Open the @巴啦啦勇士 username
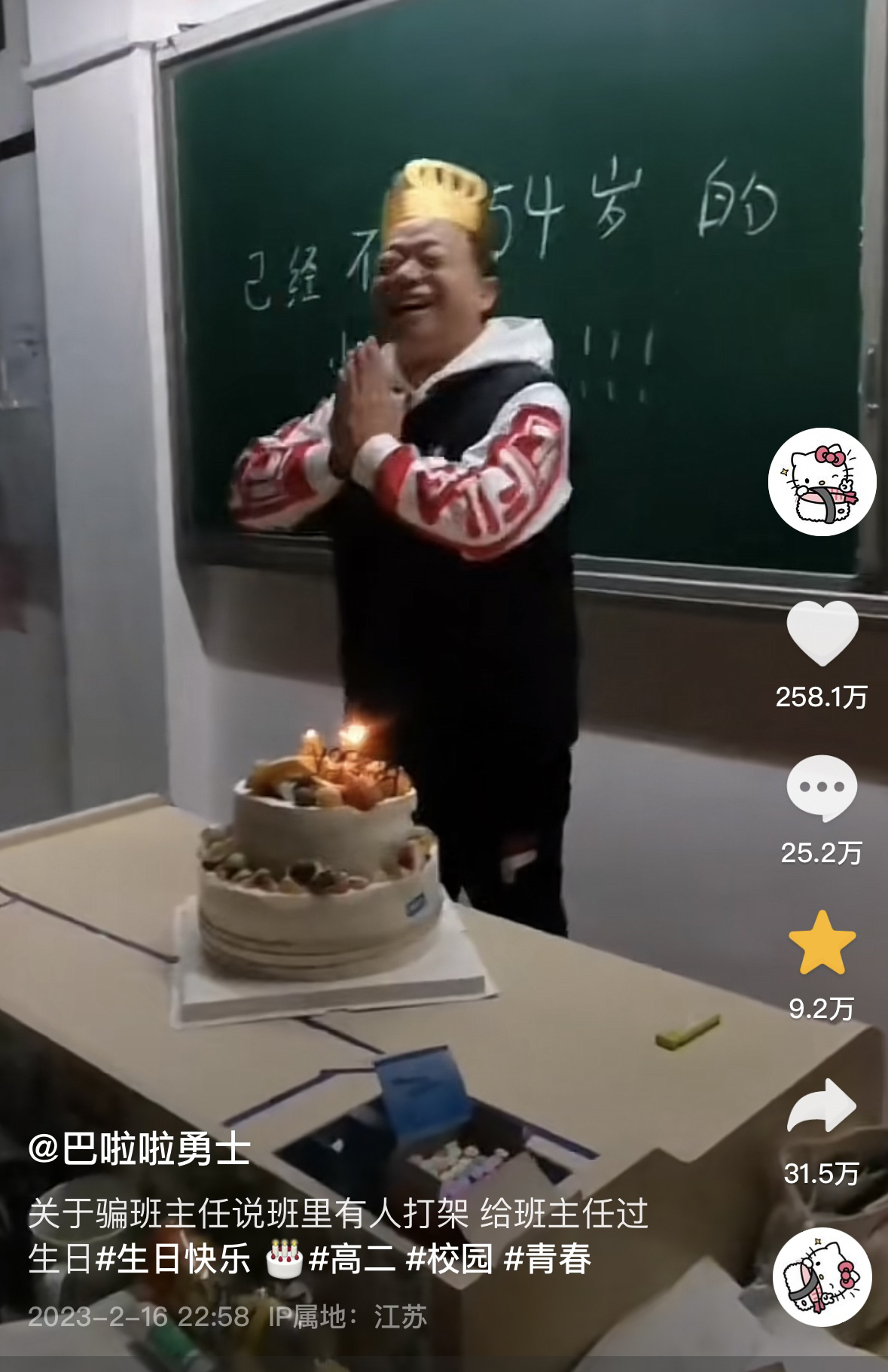This screenshot has width=888, height=1372. (x=139, y=1149)
